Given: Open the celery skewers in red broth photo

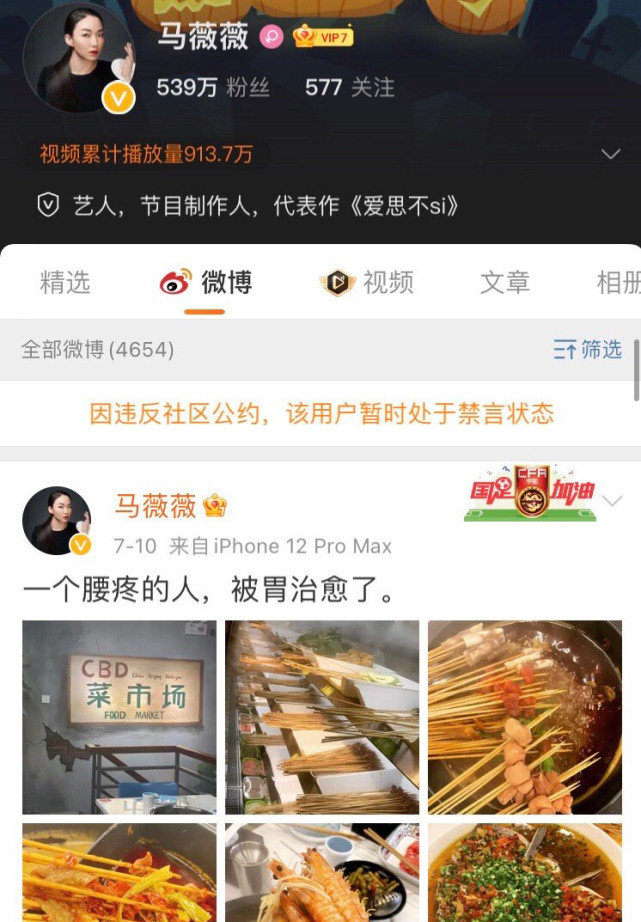Looking at the screenshot, I should click(119, 872).
